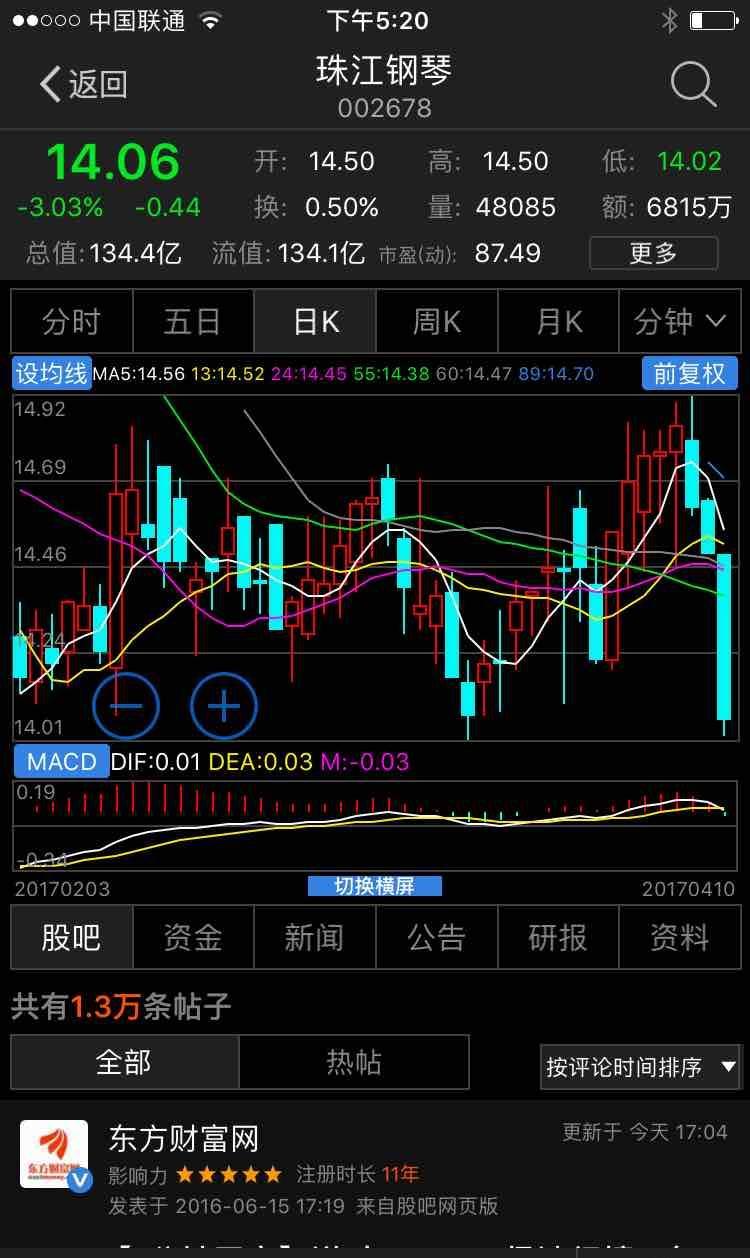Open the 资金 funds tab
Image resolution: width=750 pixels, height=1258 pixels.
tap(193, 937)
